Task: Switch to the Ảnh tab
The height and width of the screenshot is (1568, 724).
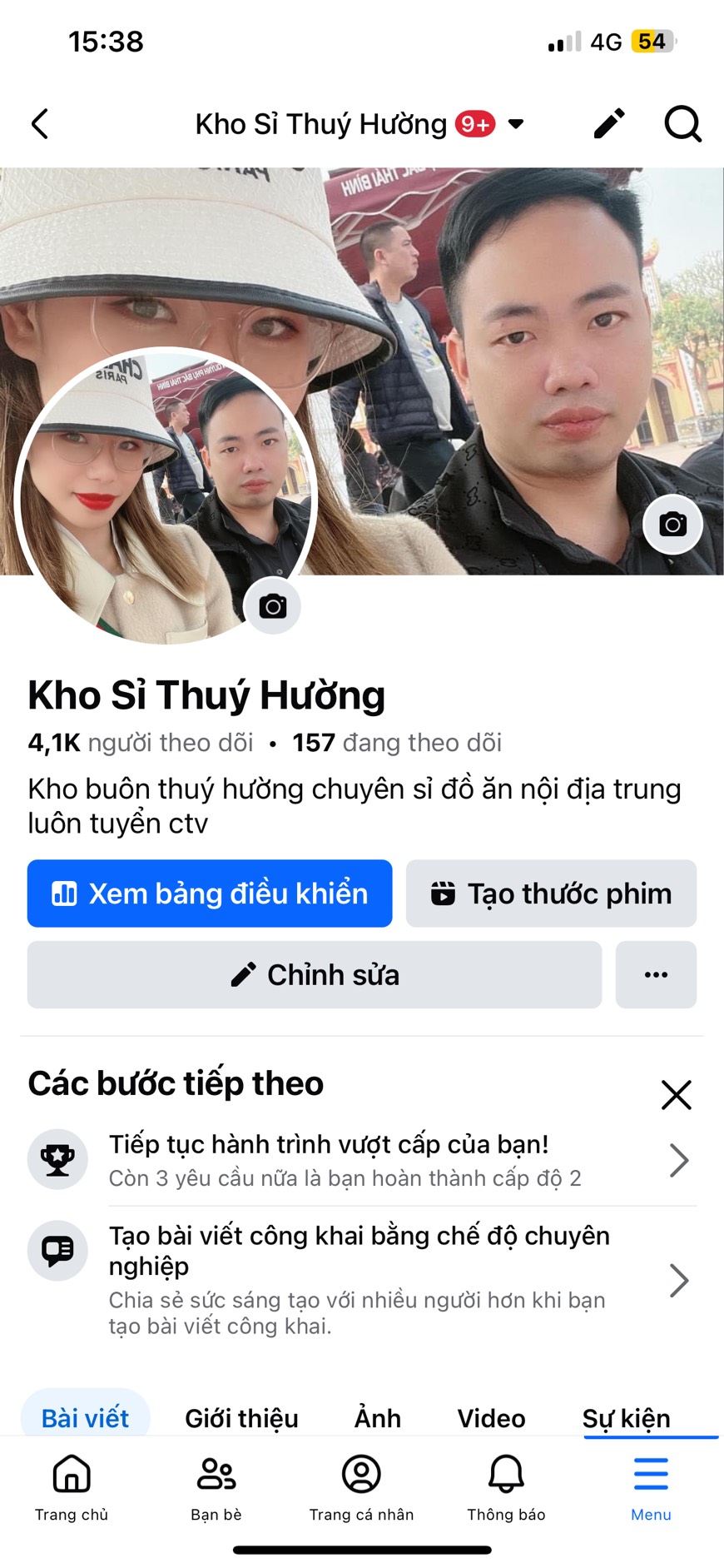Action: click(x=378, y=1418)
